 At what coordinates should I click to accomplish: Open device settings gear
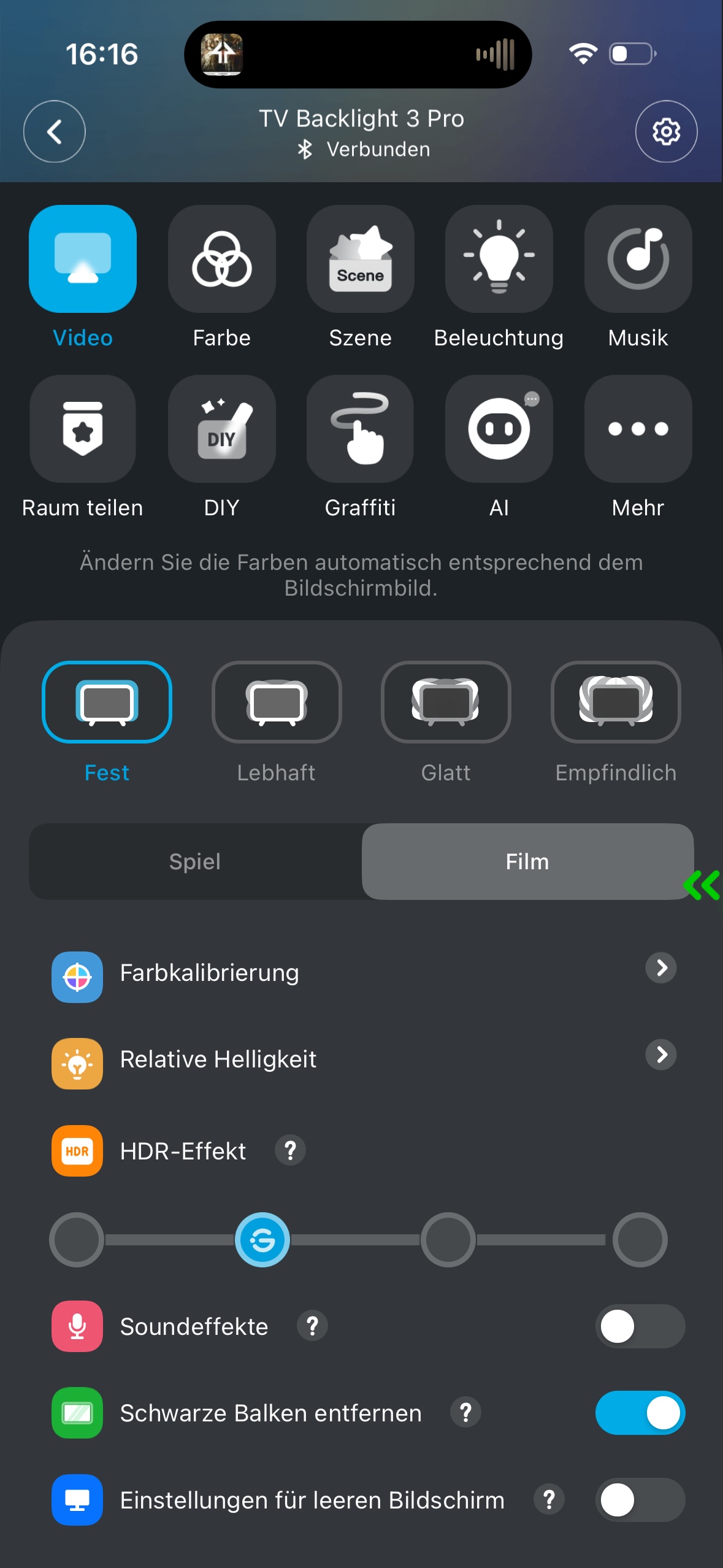666,131
